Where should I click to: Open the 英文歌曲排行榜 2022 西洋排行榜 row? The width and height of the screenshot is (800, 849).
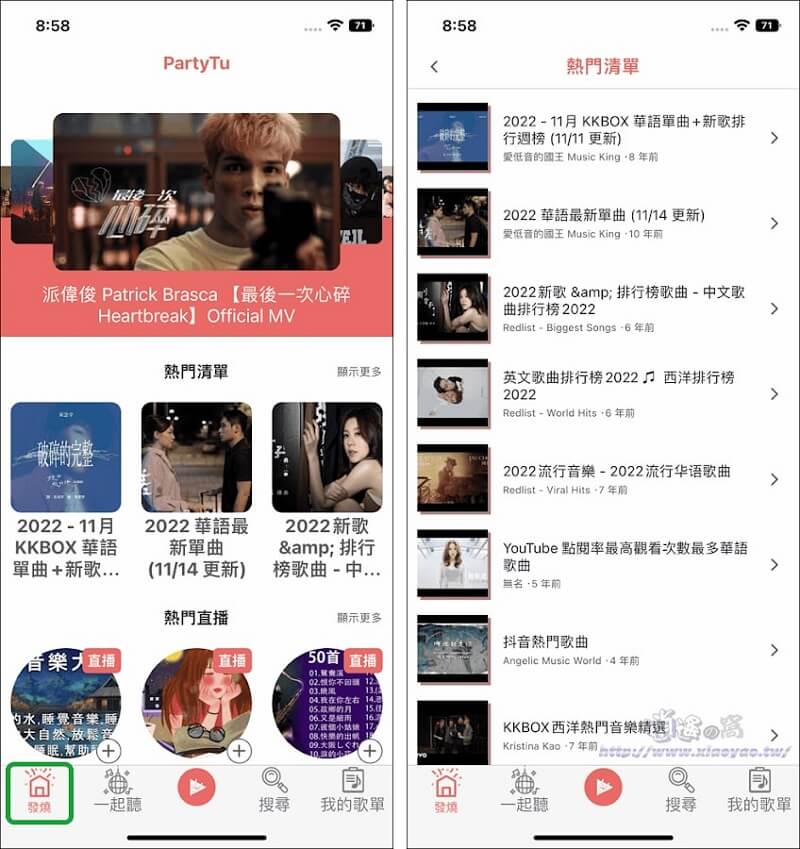click(x=600, y=394)
